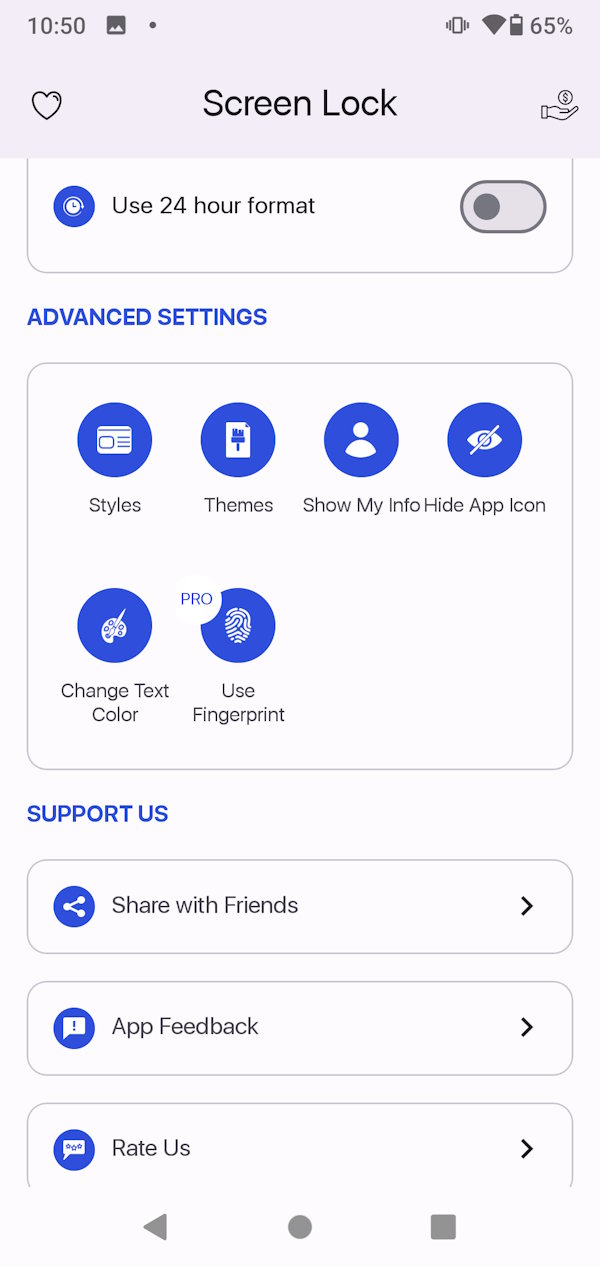Select Hide App Icon
This screenshot has height=1267, width=600.
coord(484,440)
